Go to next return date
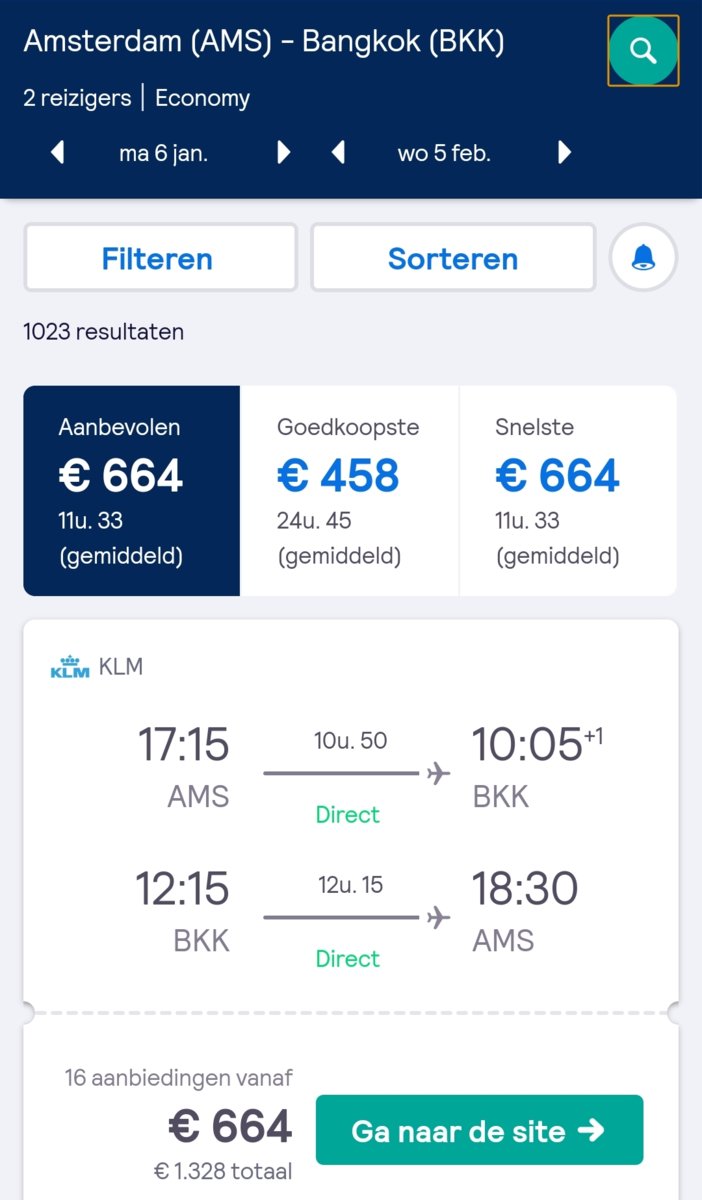This screenshot has height=1200, width=702. pyautogui.click(x=565, y=153)
